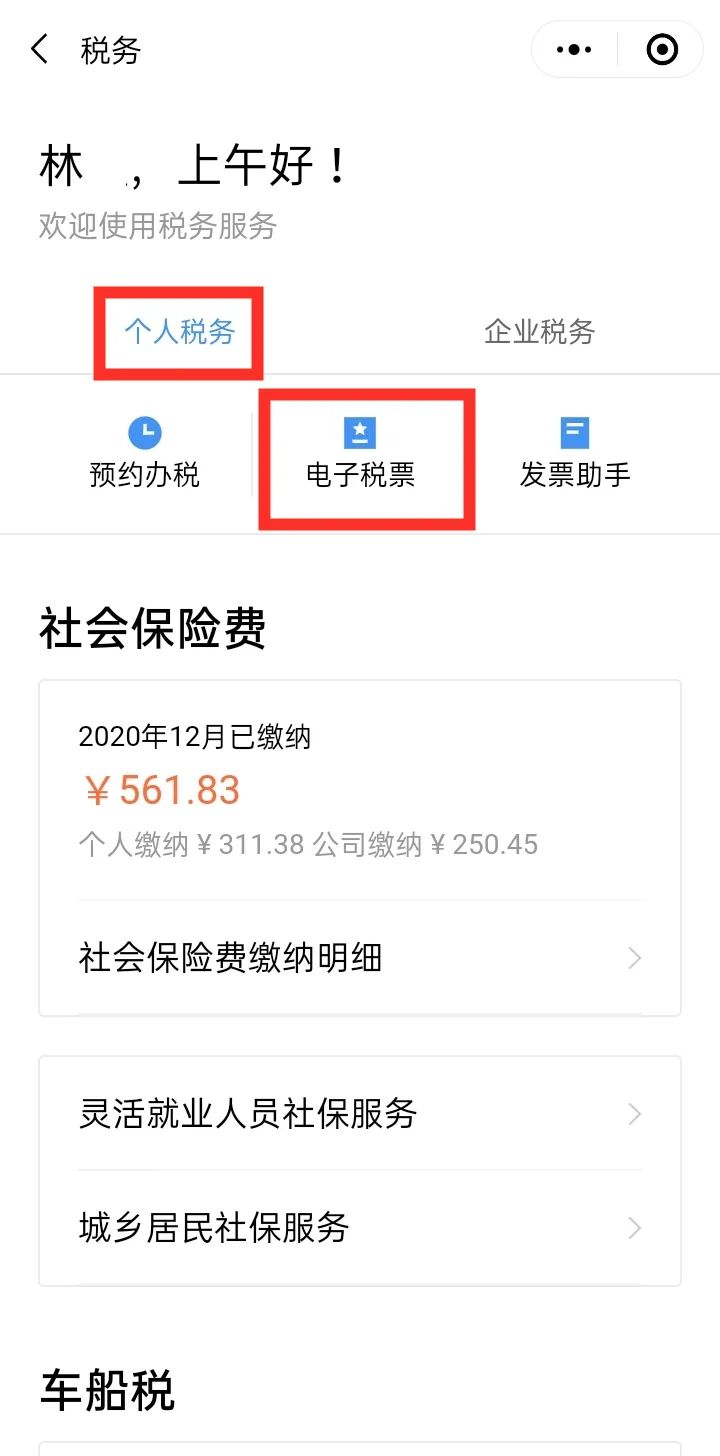Viewport: 720px width, 1456px height.
Task: Open 预约办税 service
Action: point(145,455)
